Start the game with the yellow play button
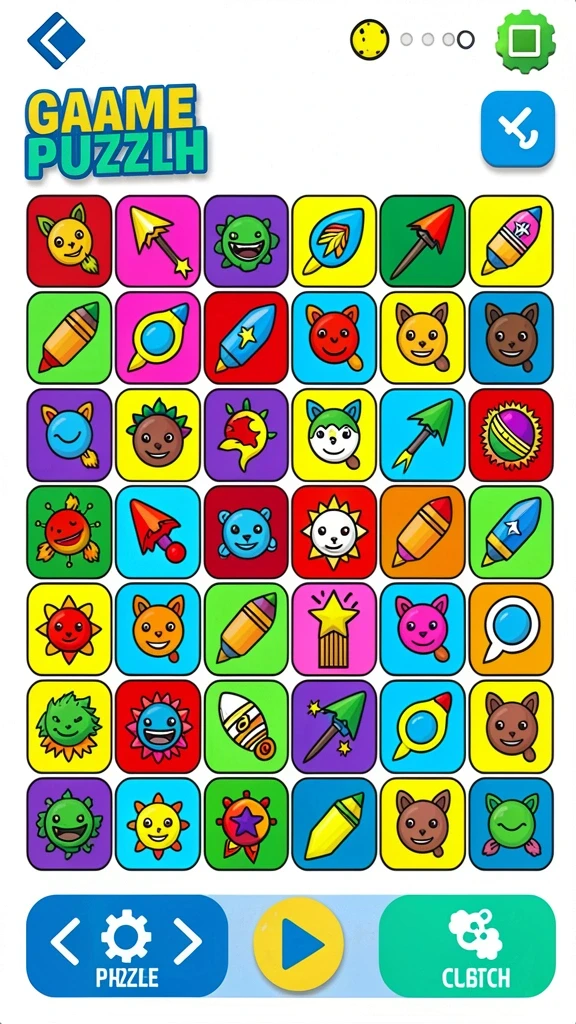Screen dimensions: 576x1024 (x=298, y=943)
